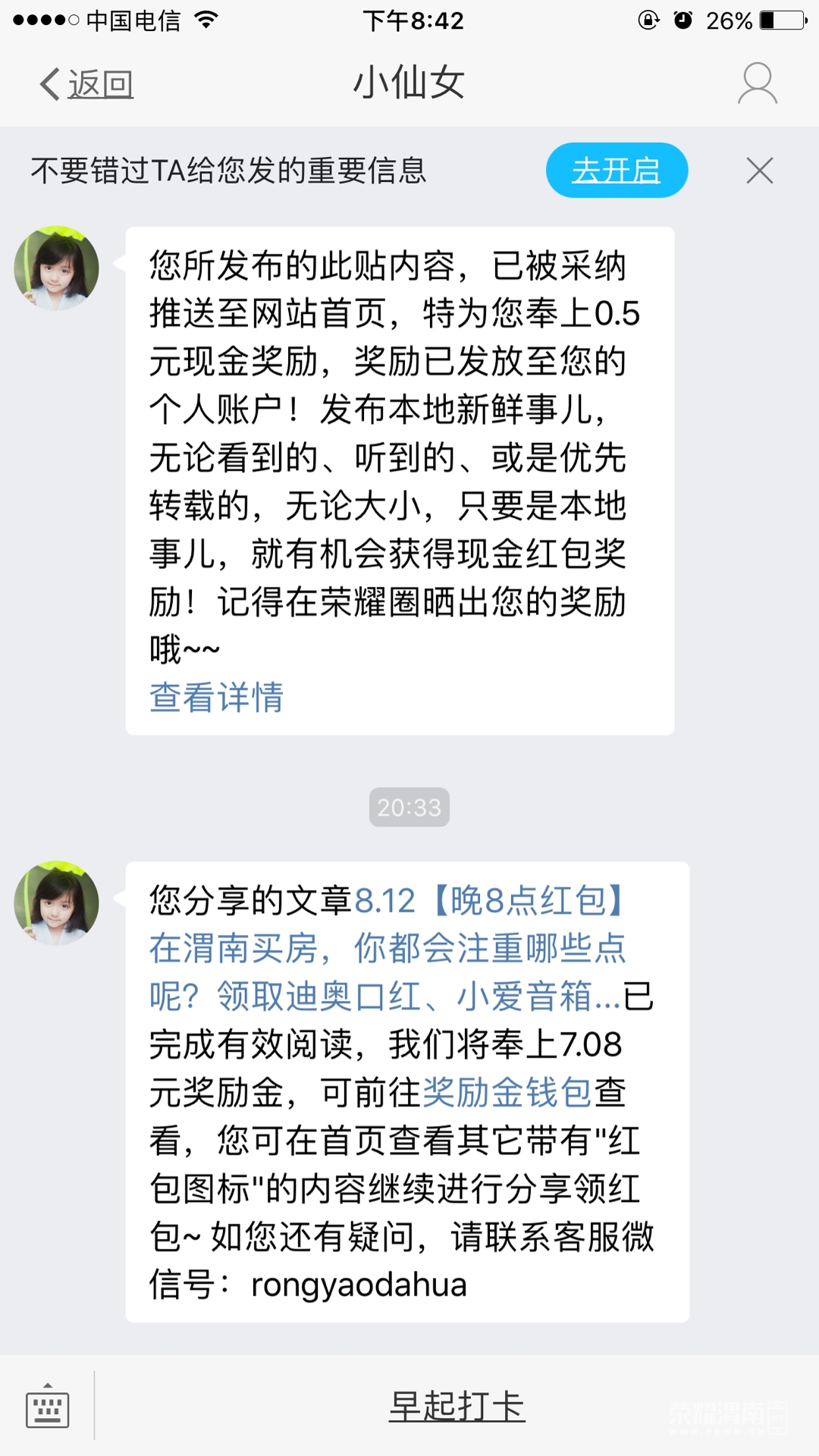Open 小仙女's avatar on first message

click(57, 268)
